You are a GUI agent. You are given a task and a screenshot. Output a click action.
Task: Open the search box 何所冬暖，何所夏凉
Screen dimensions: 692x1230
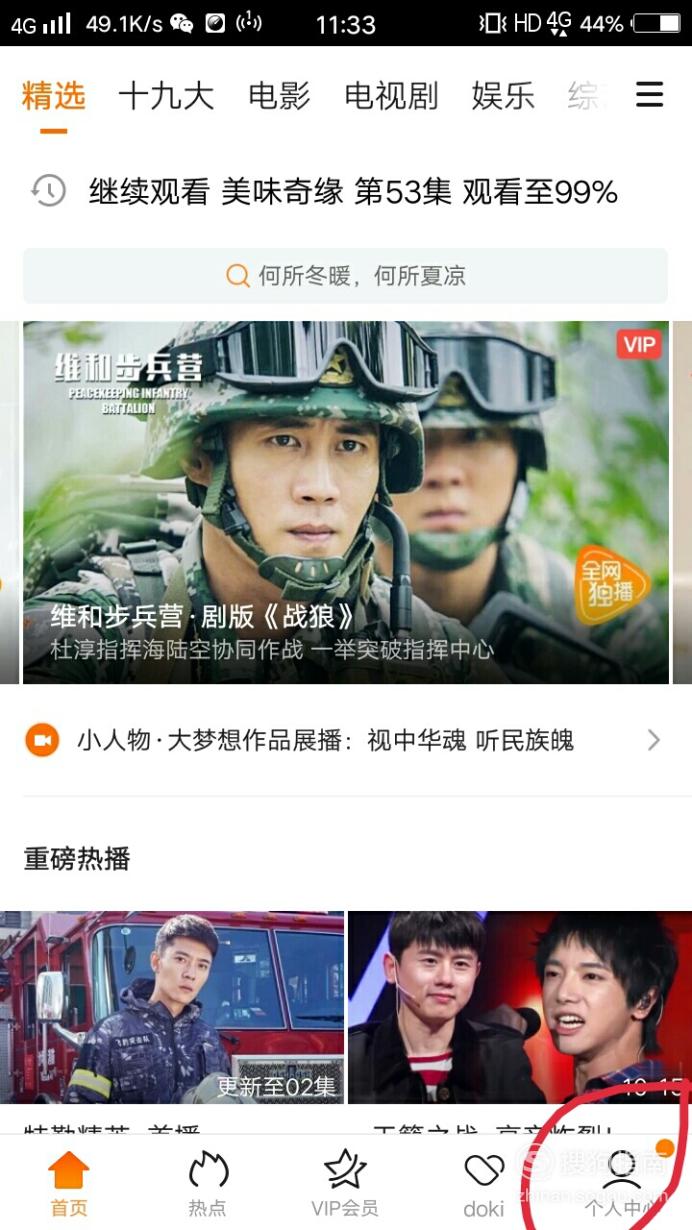[345, 276]
